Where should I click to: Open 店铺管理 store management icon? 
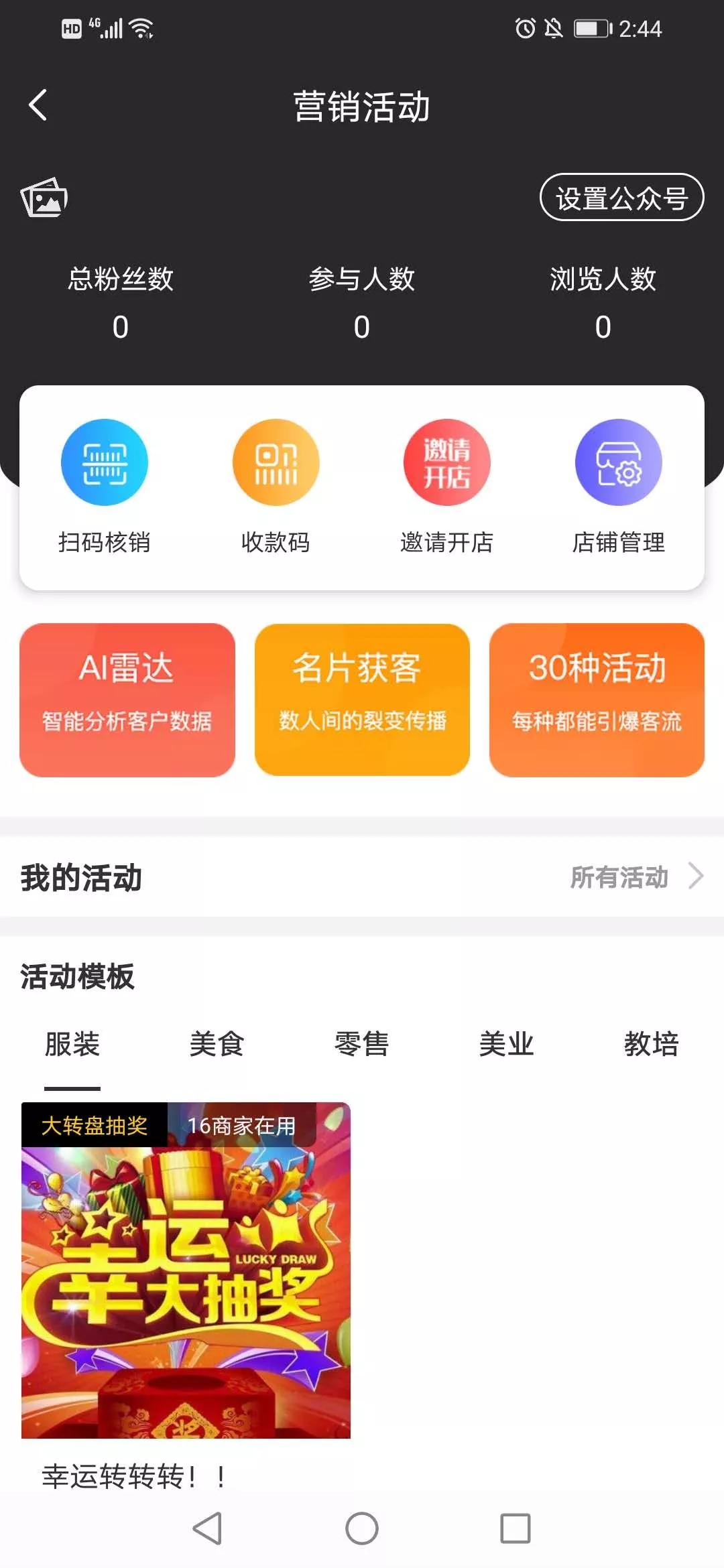click(618, 462)
